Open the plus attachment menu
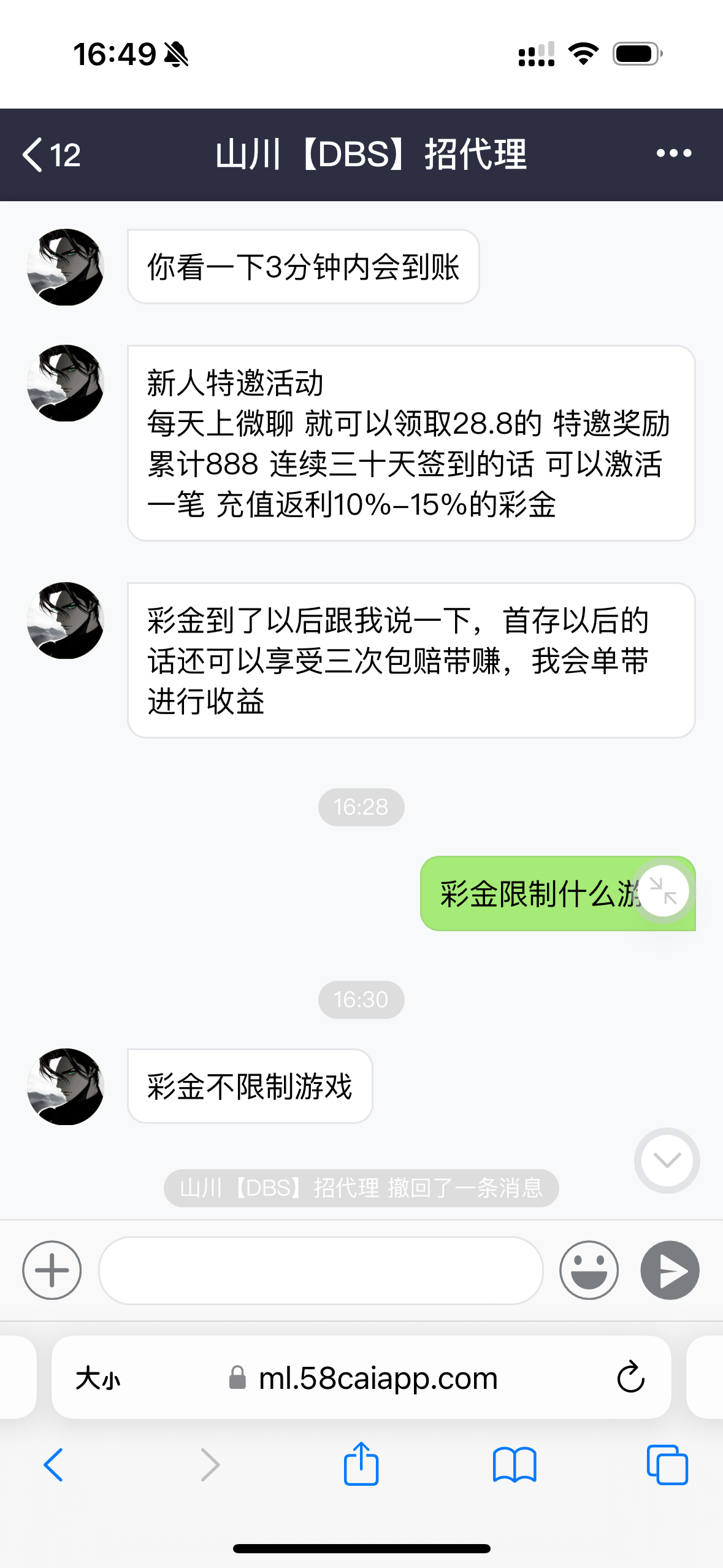This screenshot has width=723, height=1568. click(52, 1270)
